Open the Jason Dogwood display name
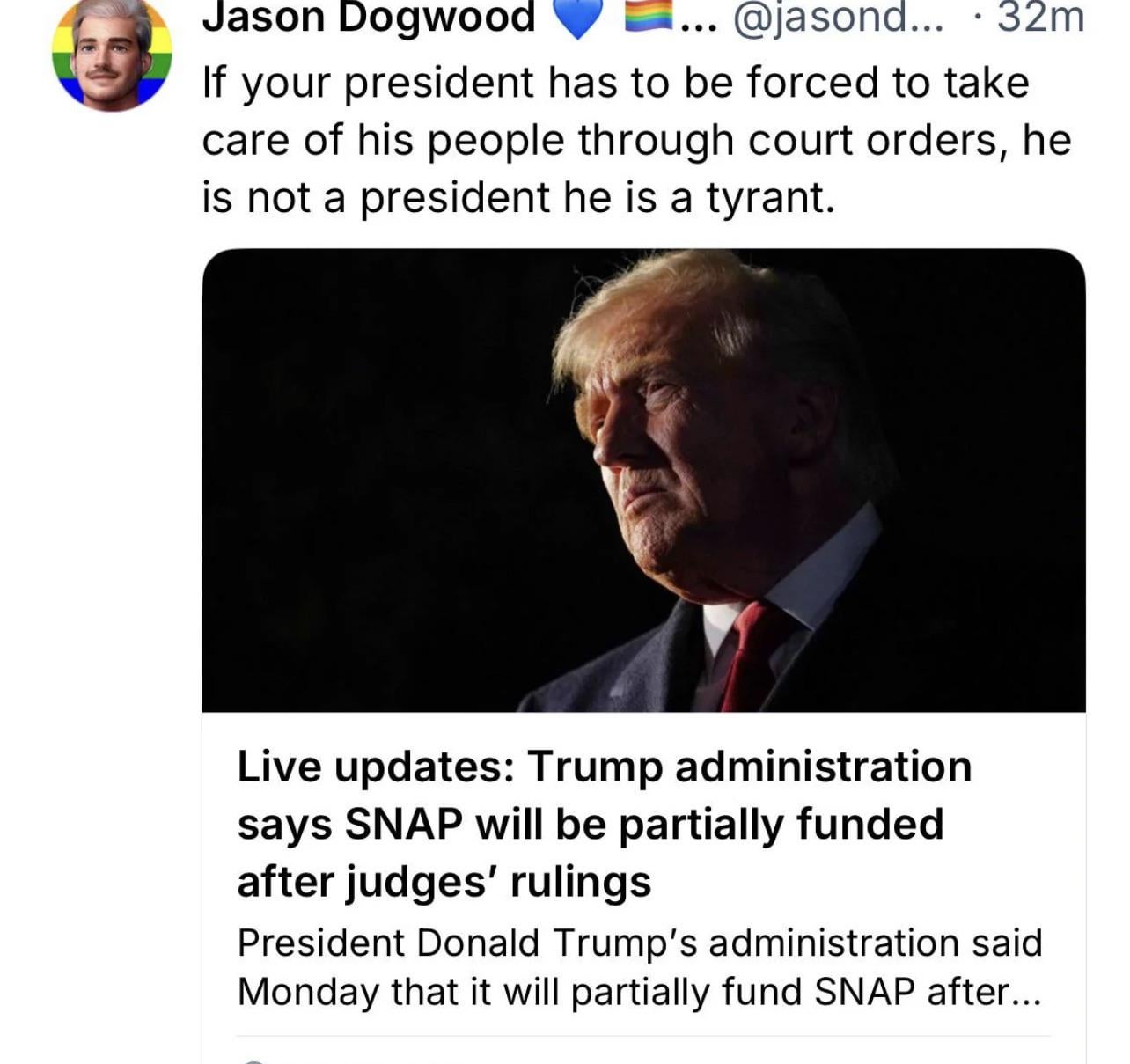Image resolution: width=1130 pixels, height=1064 pixels. click(368, 18)
